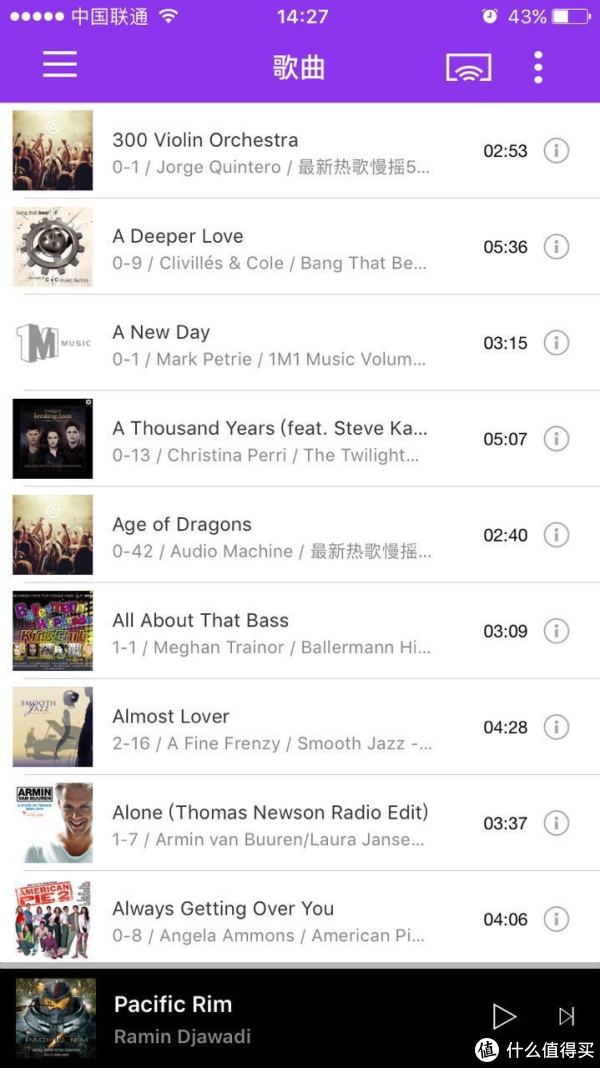Open info for Always Getting Over You
The height and width of the screenshot is (1068, 600).
556,919
